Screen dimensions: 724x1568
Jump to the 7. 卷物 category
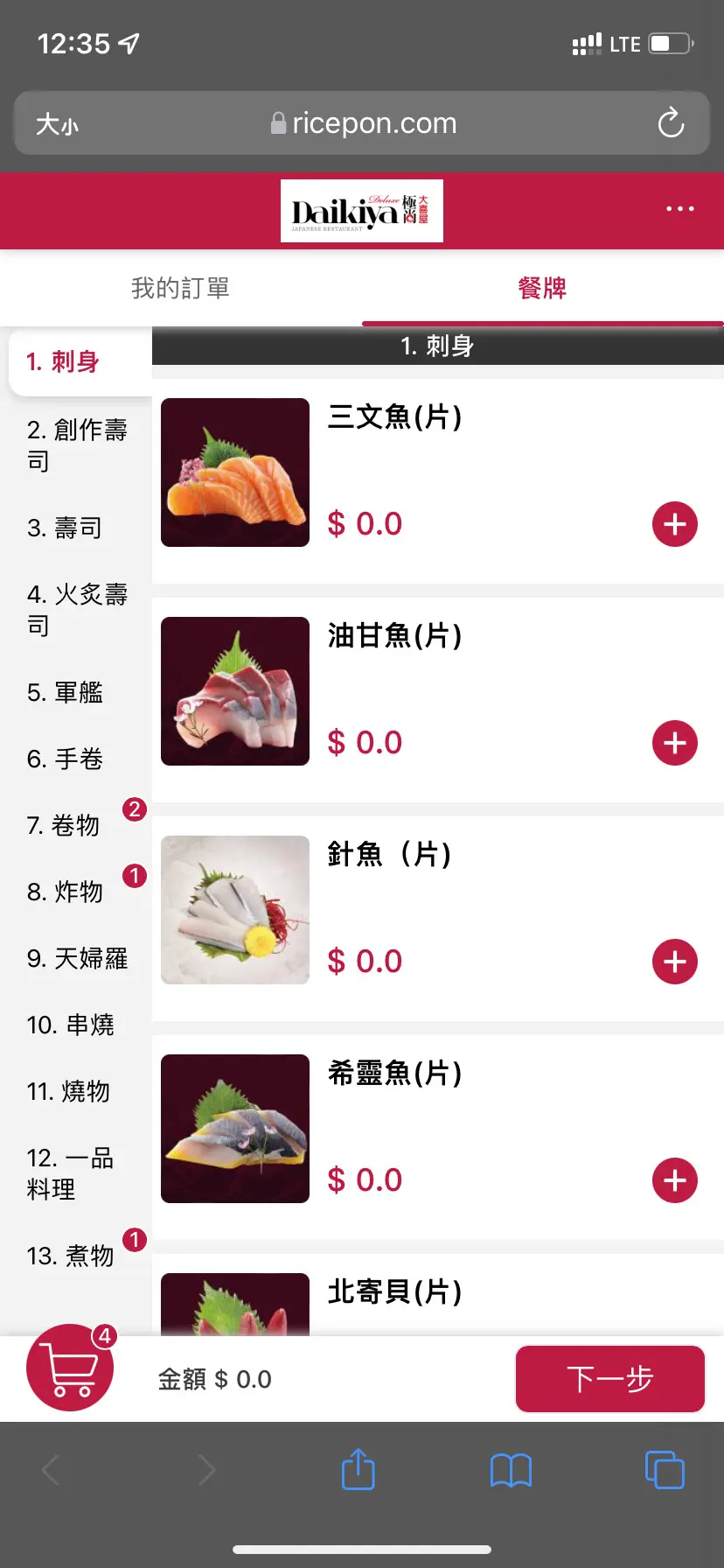pos(64,825)
